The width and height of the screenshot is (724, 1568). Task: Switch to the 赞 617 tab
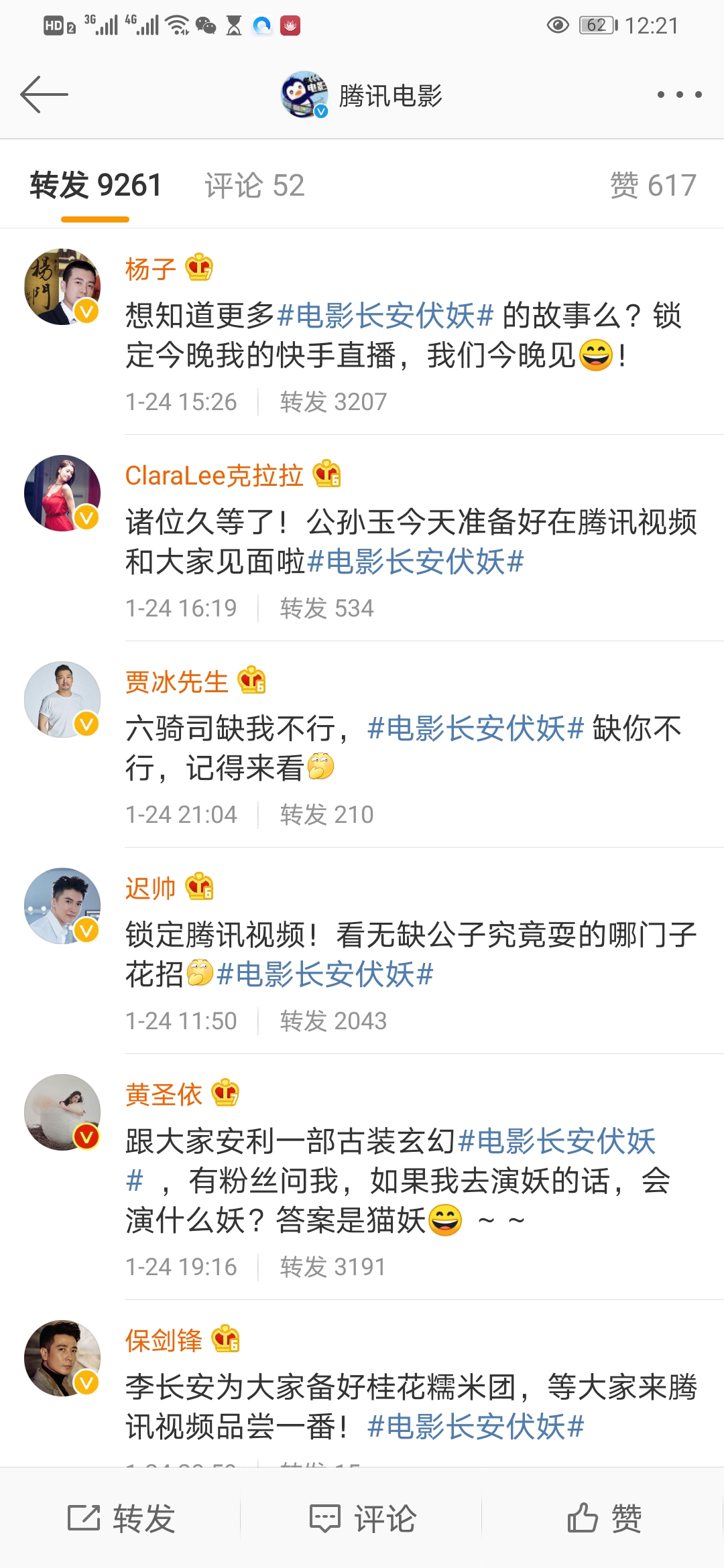coord(653,186)
